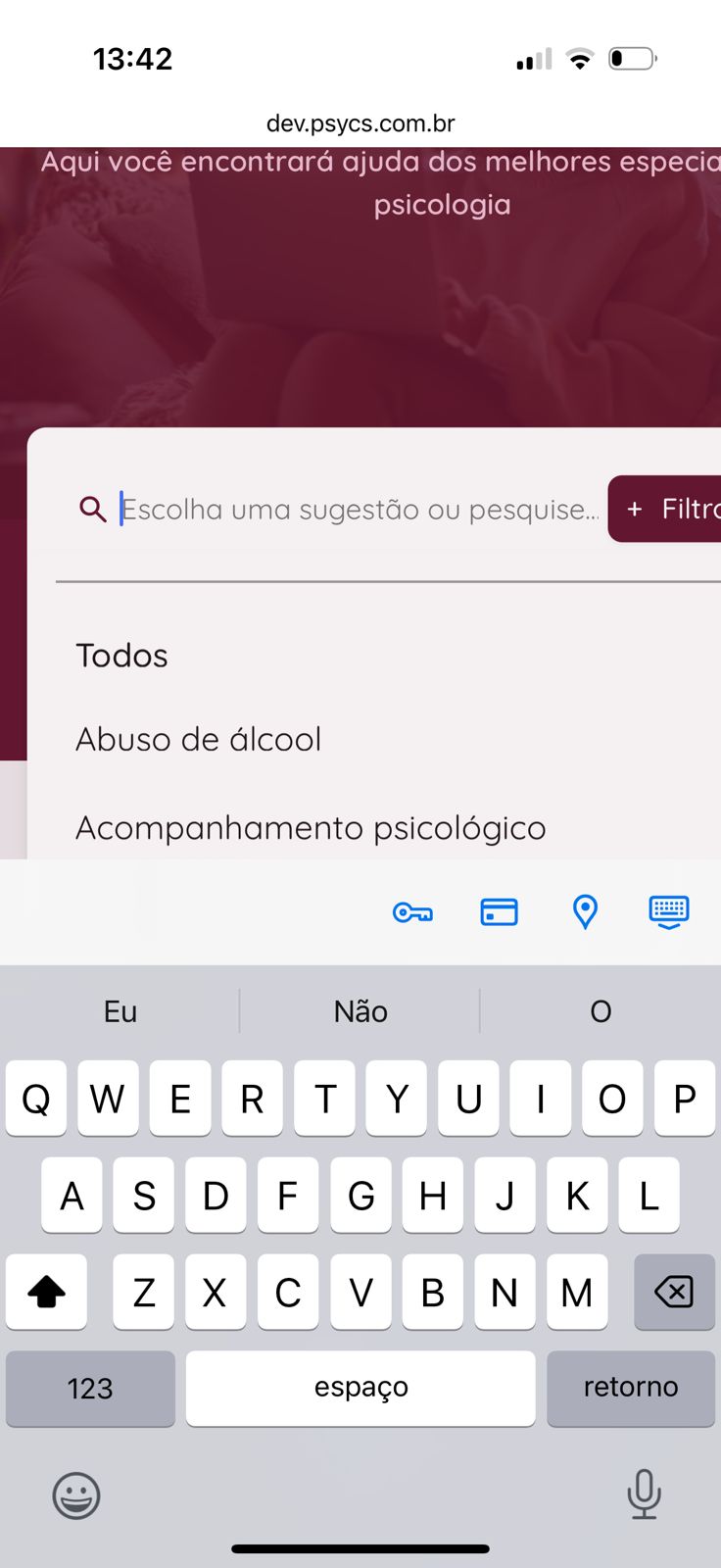Insert the 'Não' word suggestion
721x1568 pixels.
point(360,1011)
